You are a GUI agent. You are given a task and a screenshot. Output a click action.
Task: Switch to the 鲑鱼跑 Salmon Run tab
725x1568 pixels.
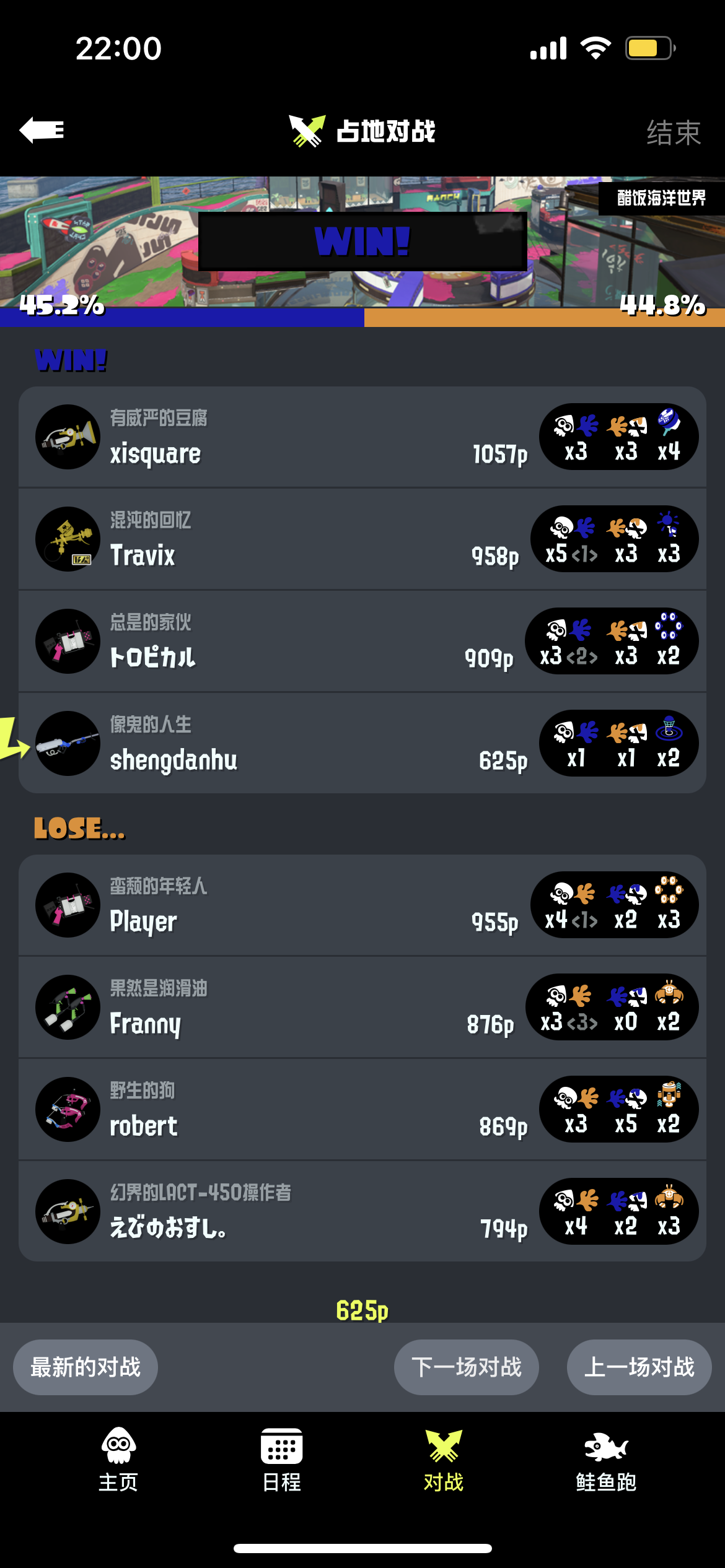pos(606,1460)
